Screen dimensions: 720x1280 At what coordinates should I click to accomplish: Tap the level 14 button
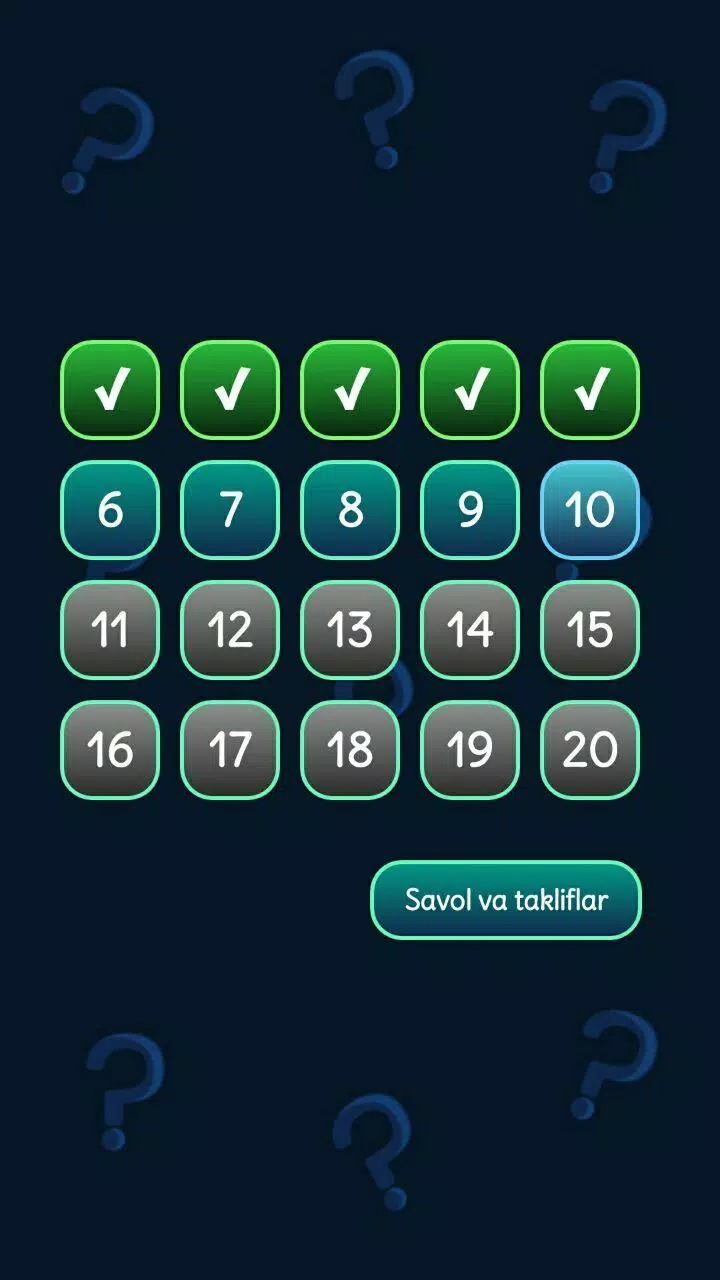point(470,630)
